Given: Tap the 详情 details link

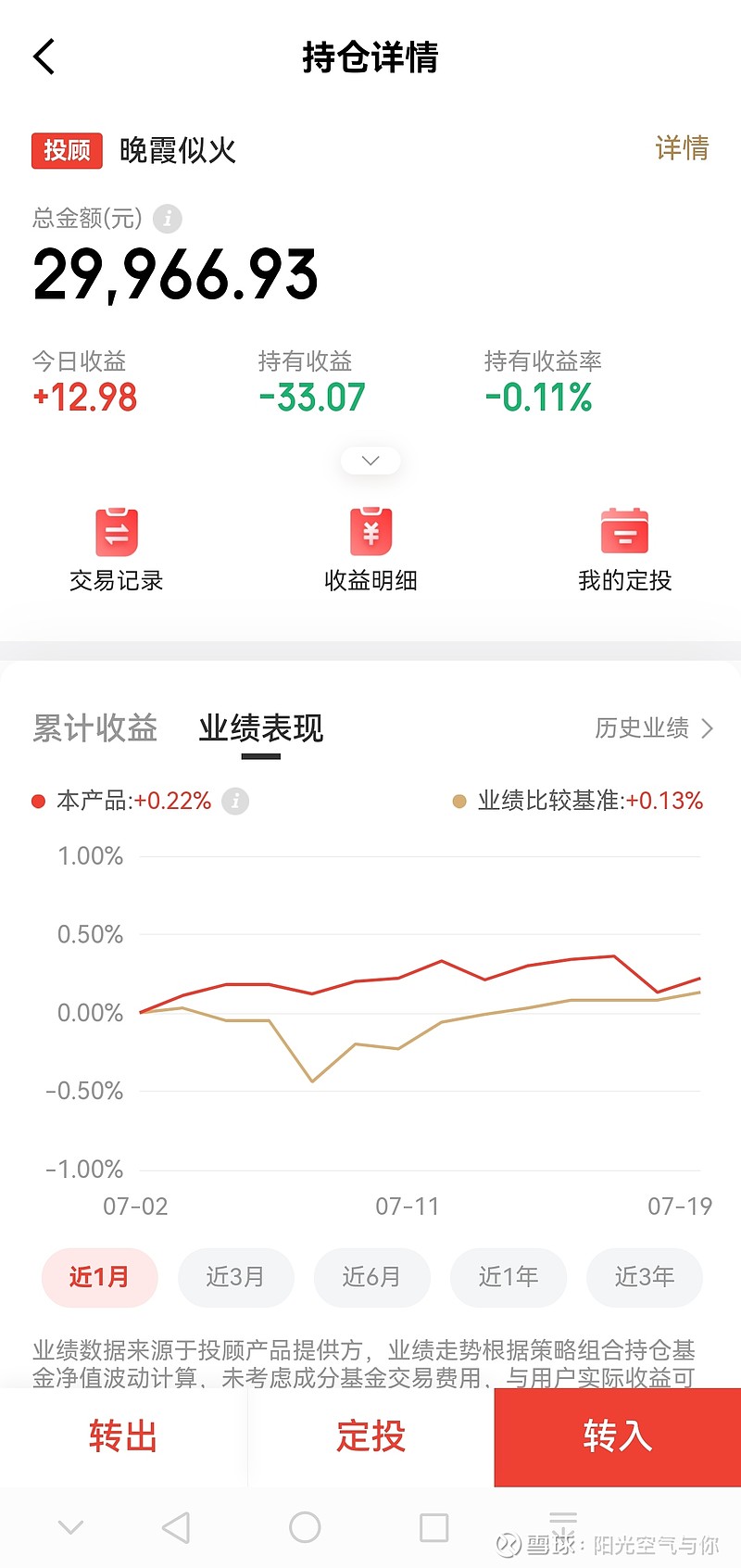Looking at the screenshot, I should (681, 149).
